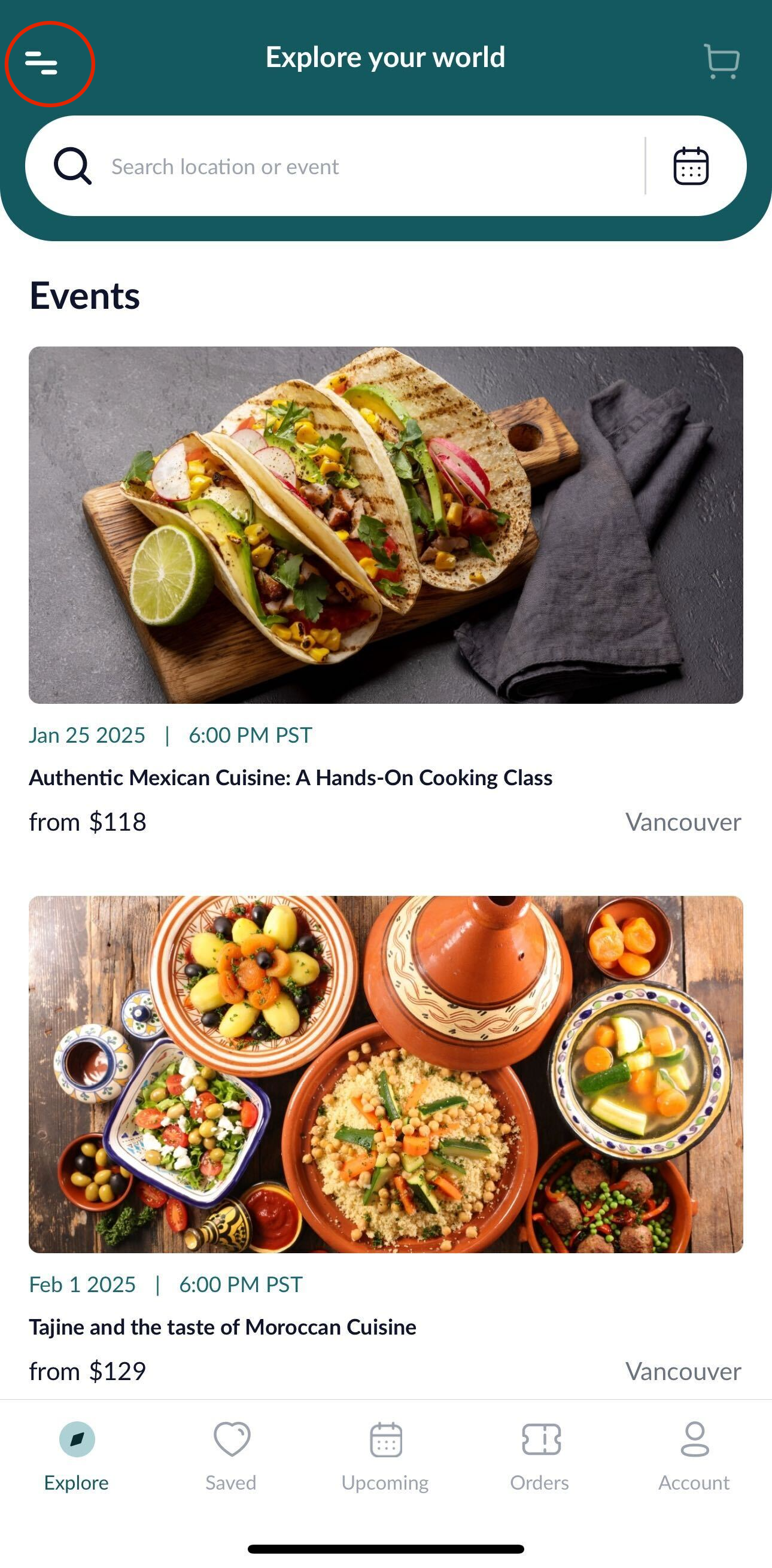Tap the search location or event field

[365, 166]
